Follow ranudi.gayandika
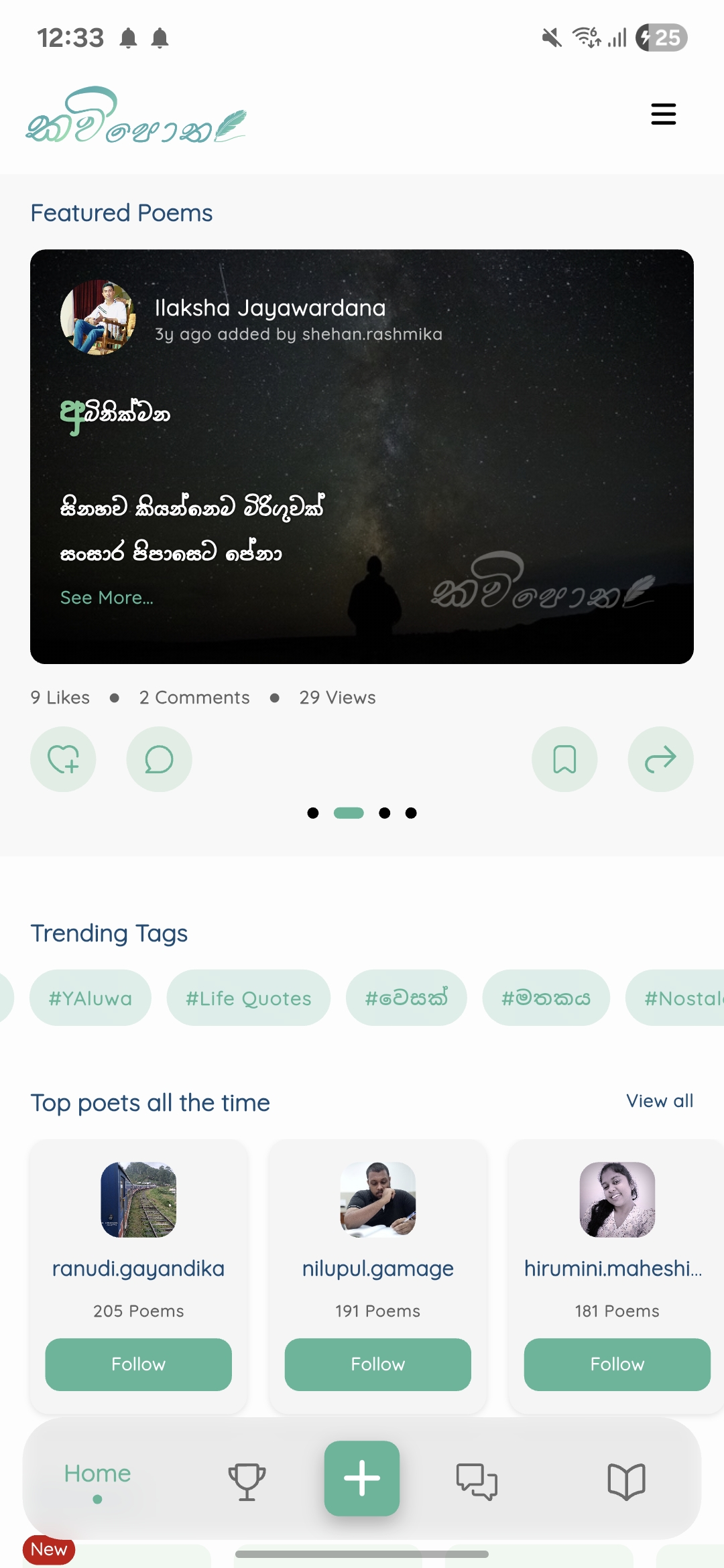This screenshot has height=1568, width=724. (x=138, y=1364)
